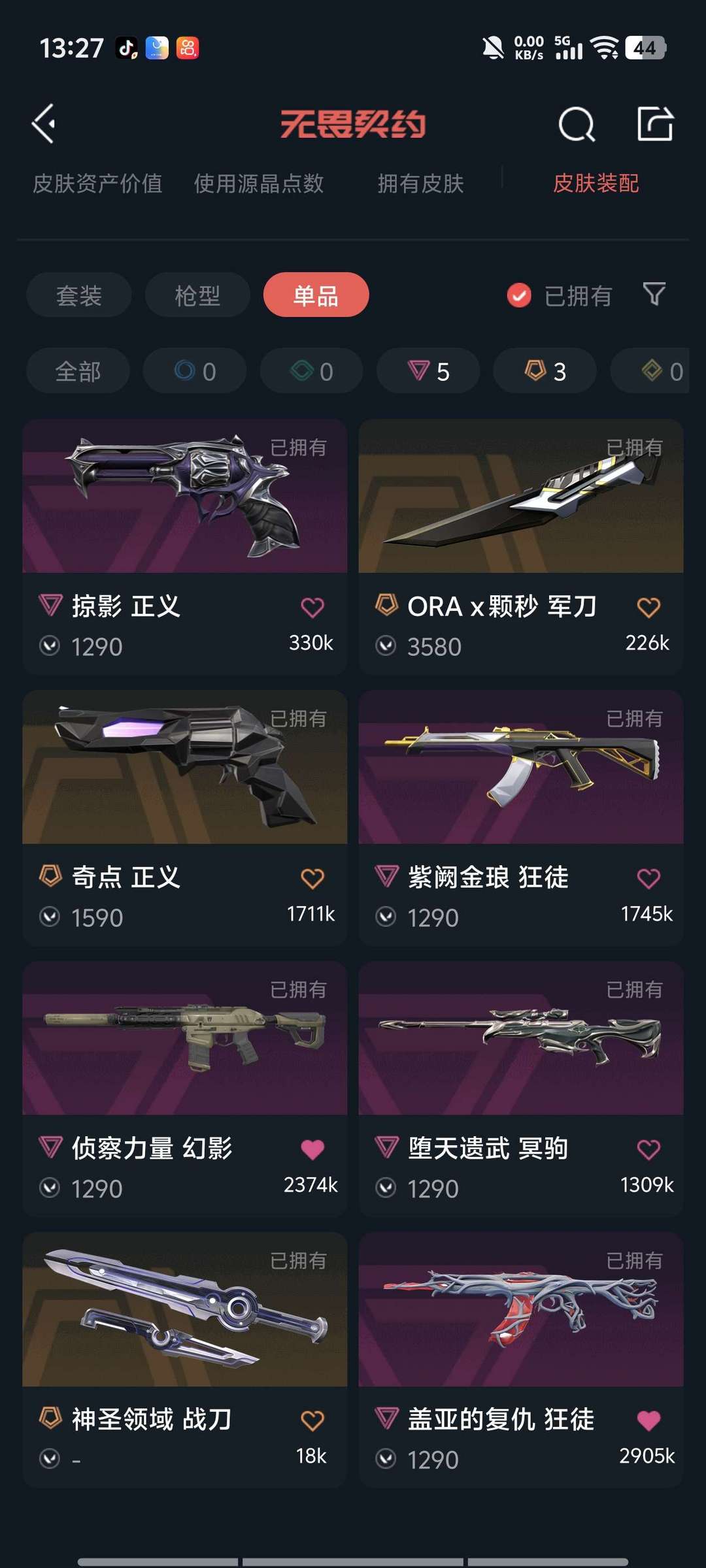
Task: Open the 拥有皮肤 tab
Action: (421, 184)
